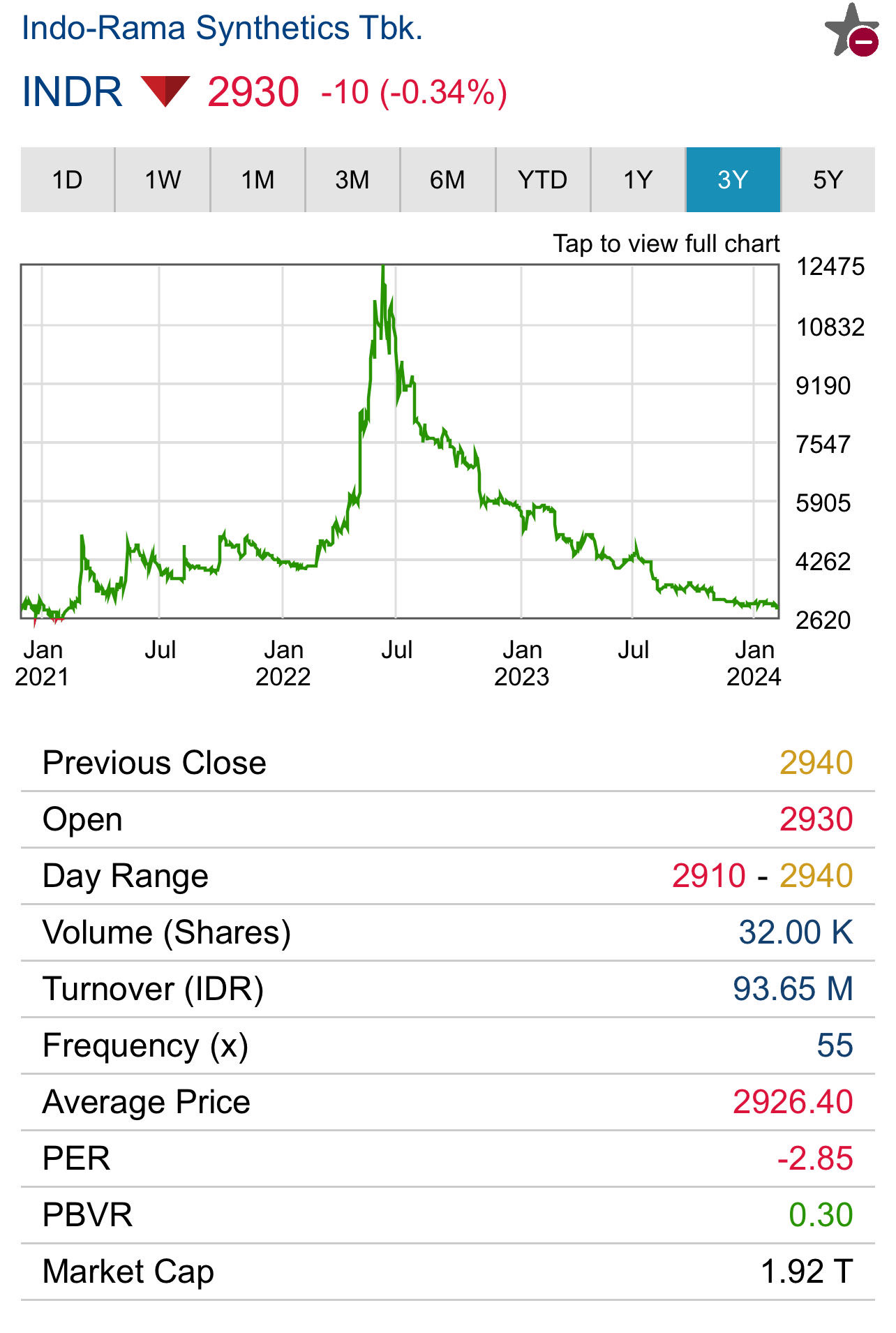Show the 1M price chart
This screenshot has width=896, height=1333.
pyautogui.click(x=257, y=180)
